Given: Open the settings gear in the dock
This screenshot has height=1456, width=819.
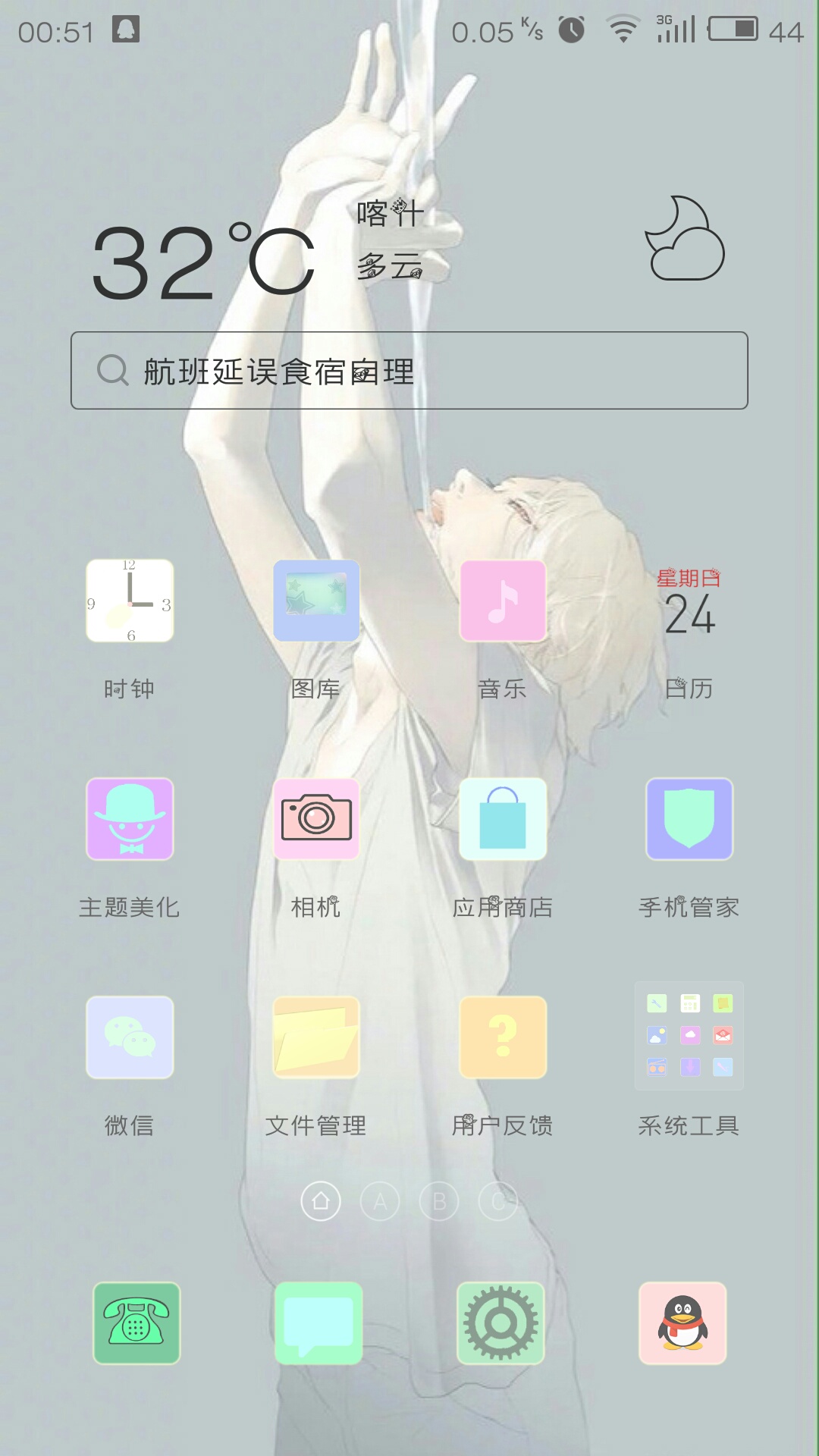Looking at the screenshot, I should point(500,1323).
